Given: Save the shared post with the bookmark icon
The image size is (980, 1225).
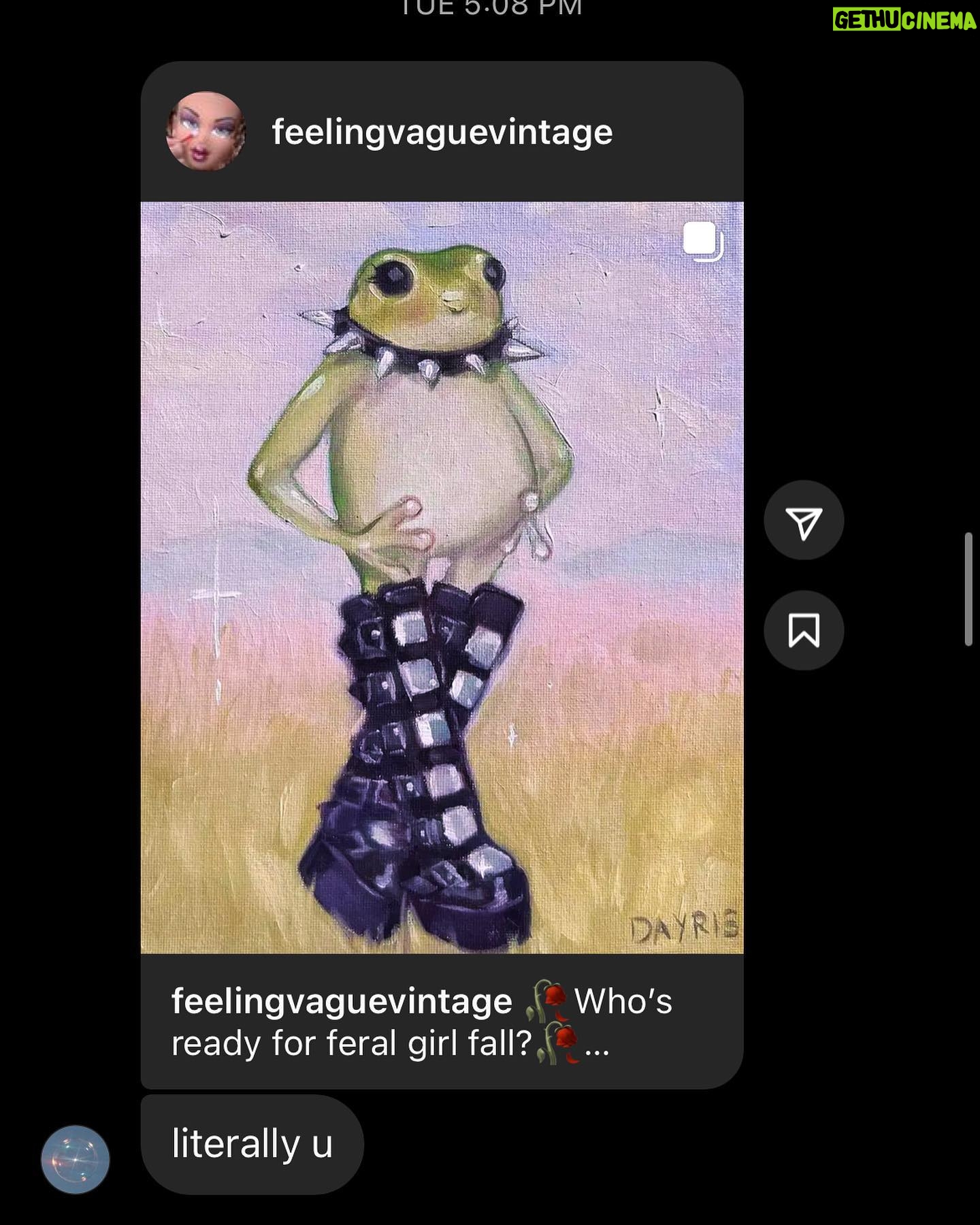Looking at the screenshot, I should [804, 630].
